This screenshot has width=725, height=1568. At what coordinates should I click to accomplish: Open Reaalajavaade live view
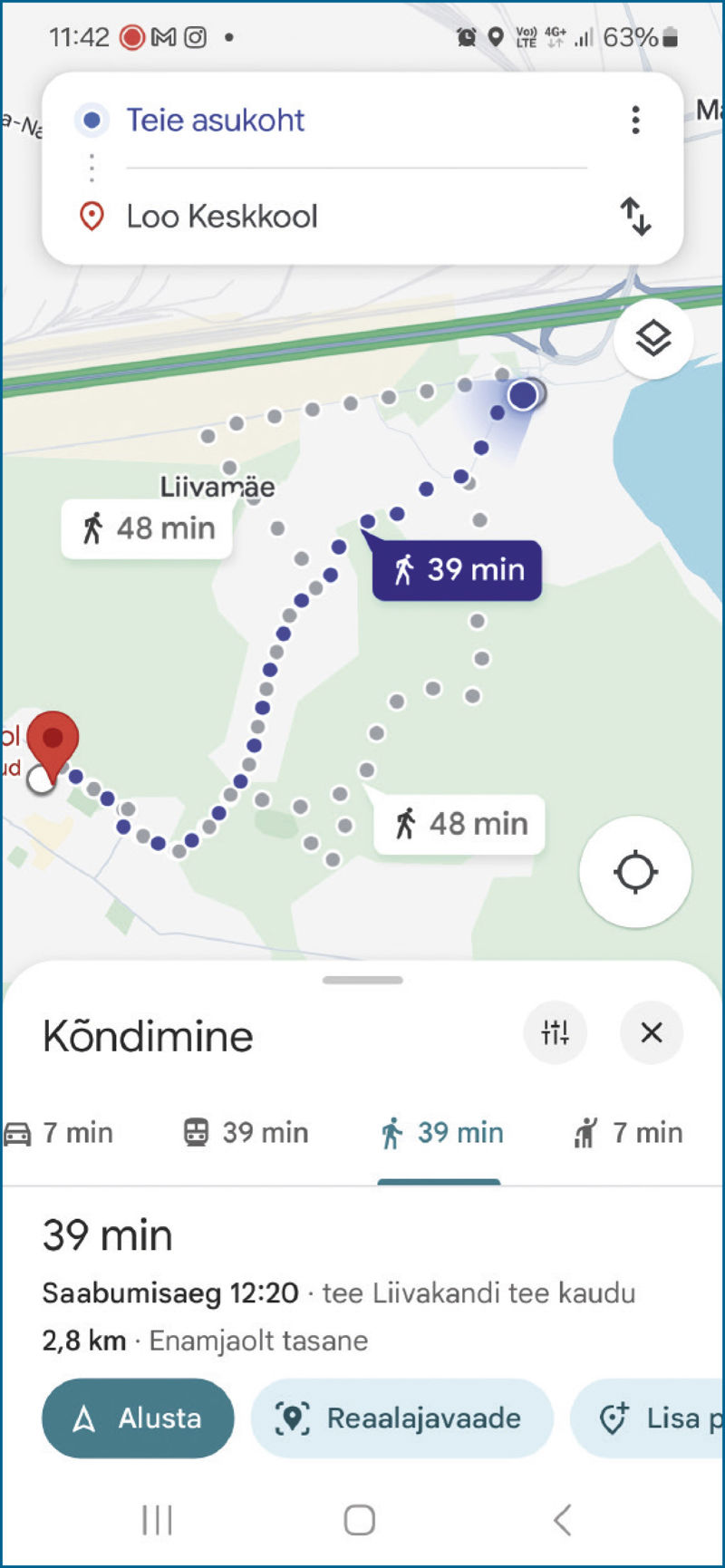[401, 1418]
